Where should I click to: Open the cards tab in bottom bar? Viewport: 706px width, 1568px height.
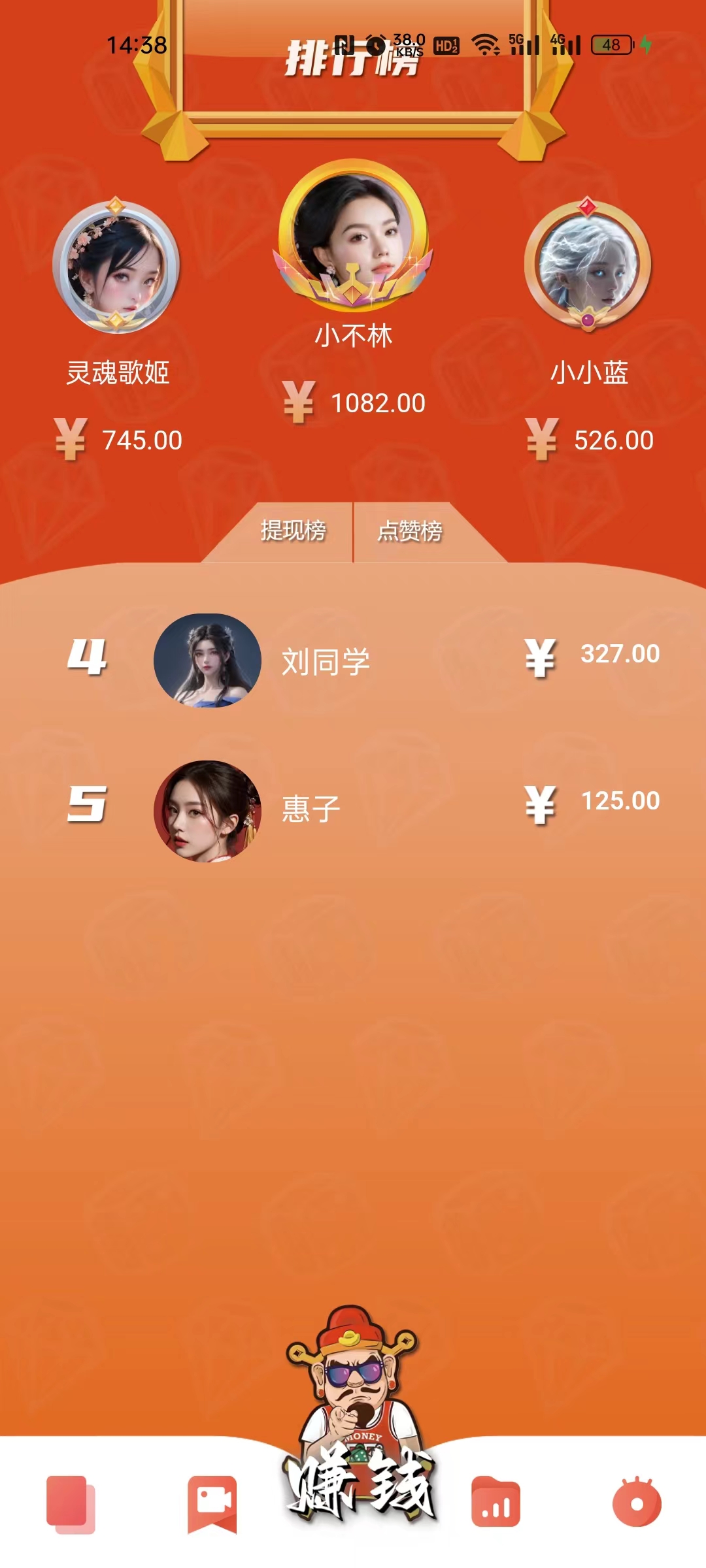pos(71,1504)
